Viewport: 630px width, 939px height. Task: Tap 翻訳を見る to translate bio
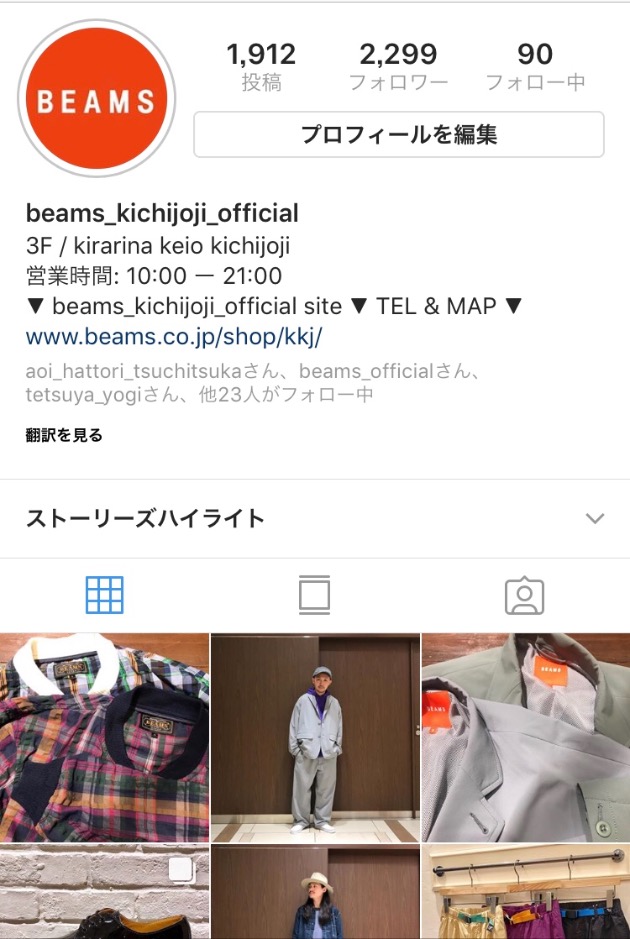(x=64, y=435)
